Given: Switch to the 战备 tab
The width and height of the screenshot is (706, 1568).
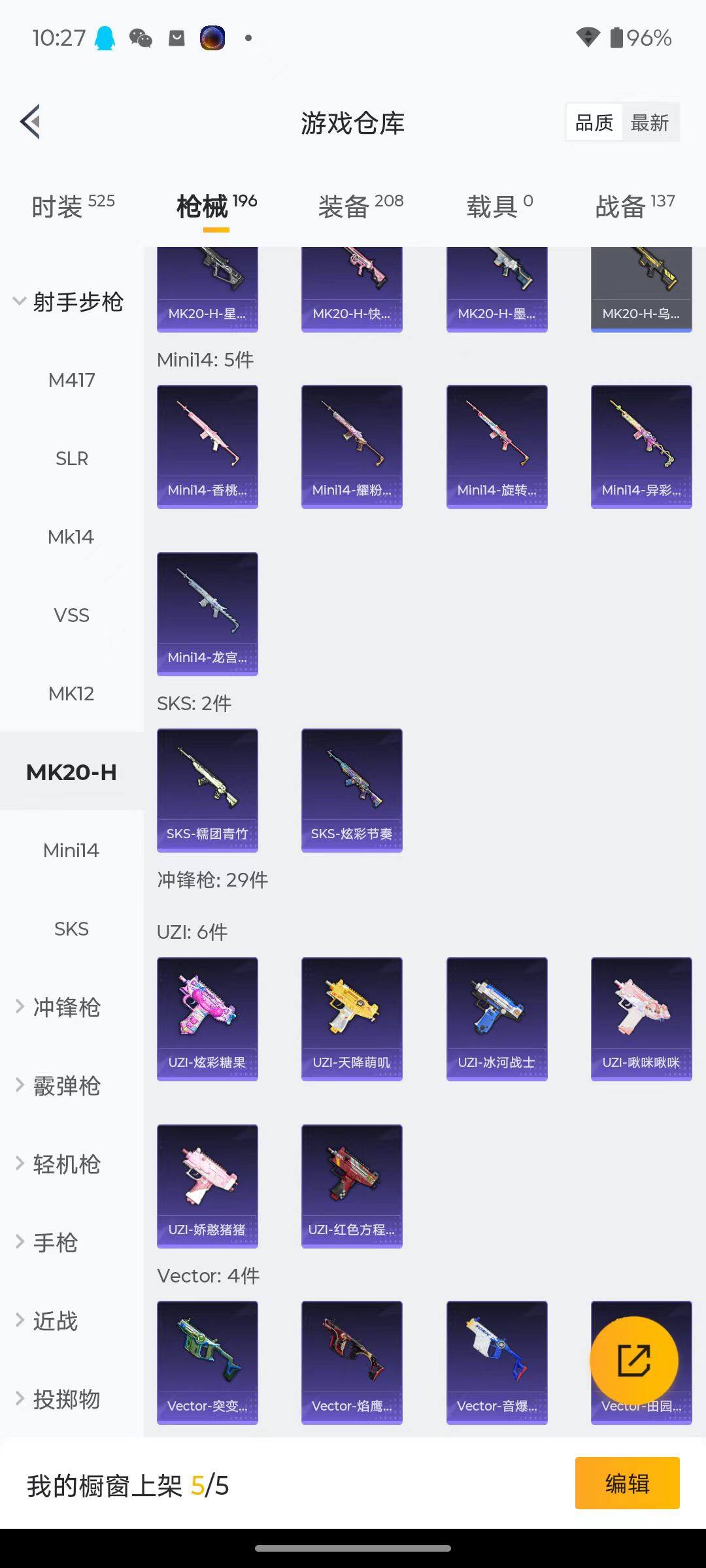Looking at the screenshot, I should [634, 206].
